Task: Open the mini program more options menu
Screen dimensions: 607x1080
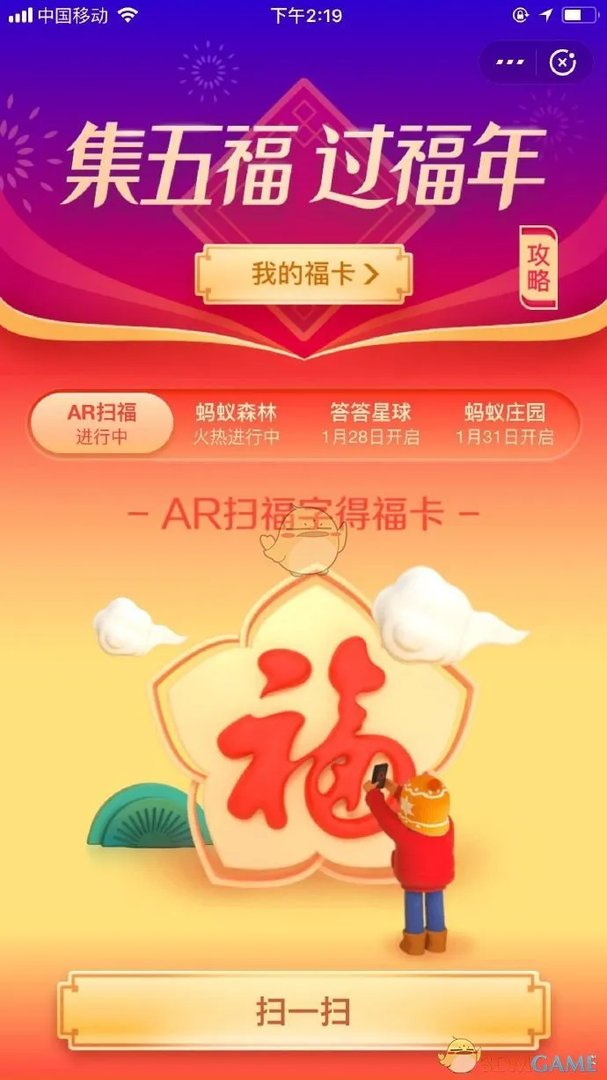Action: tap(509, 62)
